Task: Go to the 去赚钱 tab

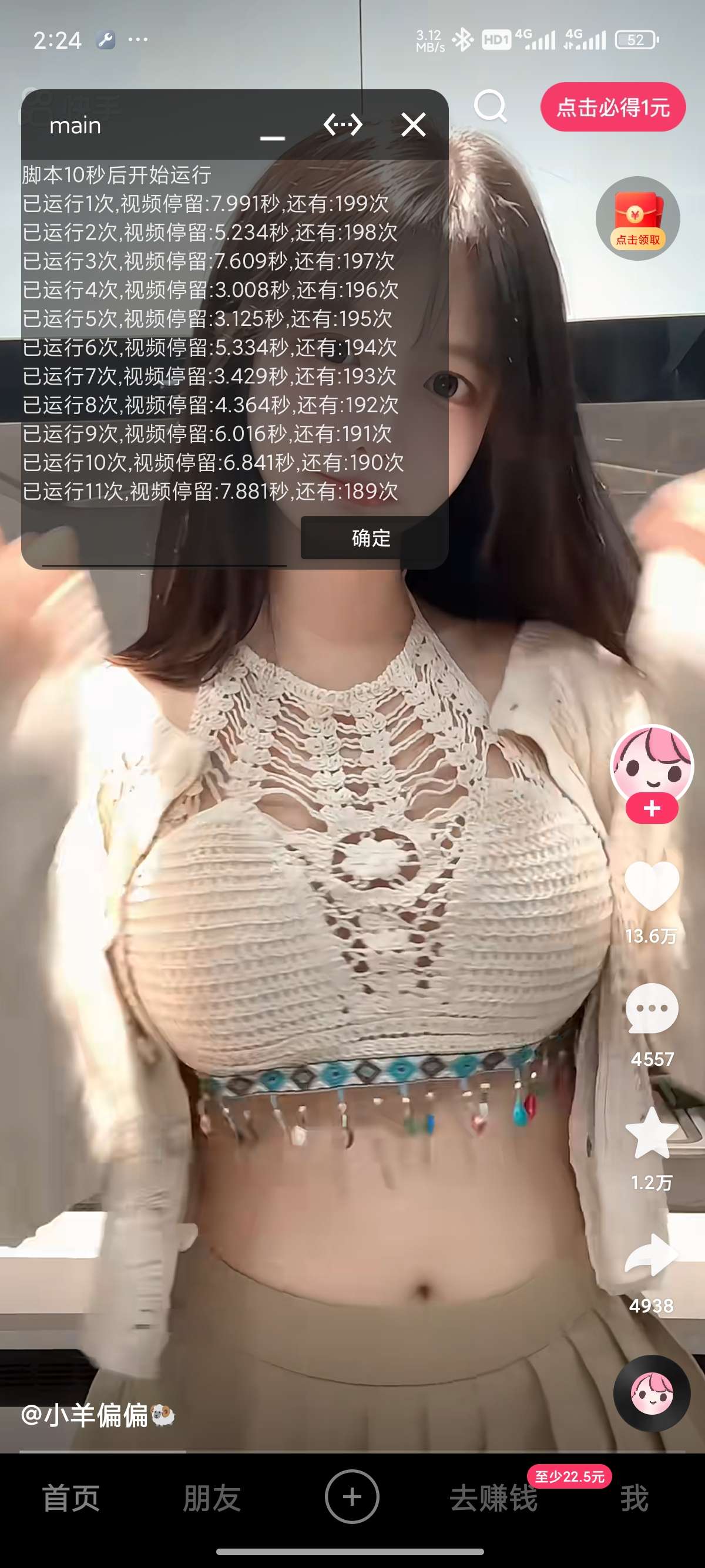Action: click(x=493, y=1498)
